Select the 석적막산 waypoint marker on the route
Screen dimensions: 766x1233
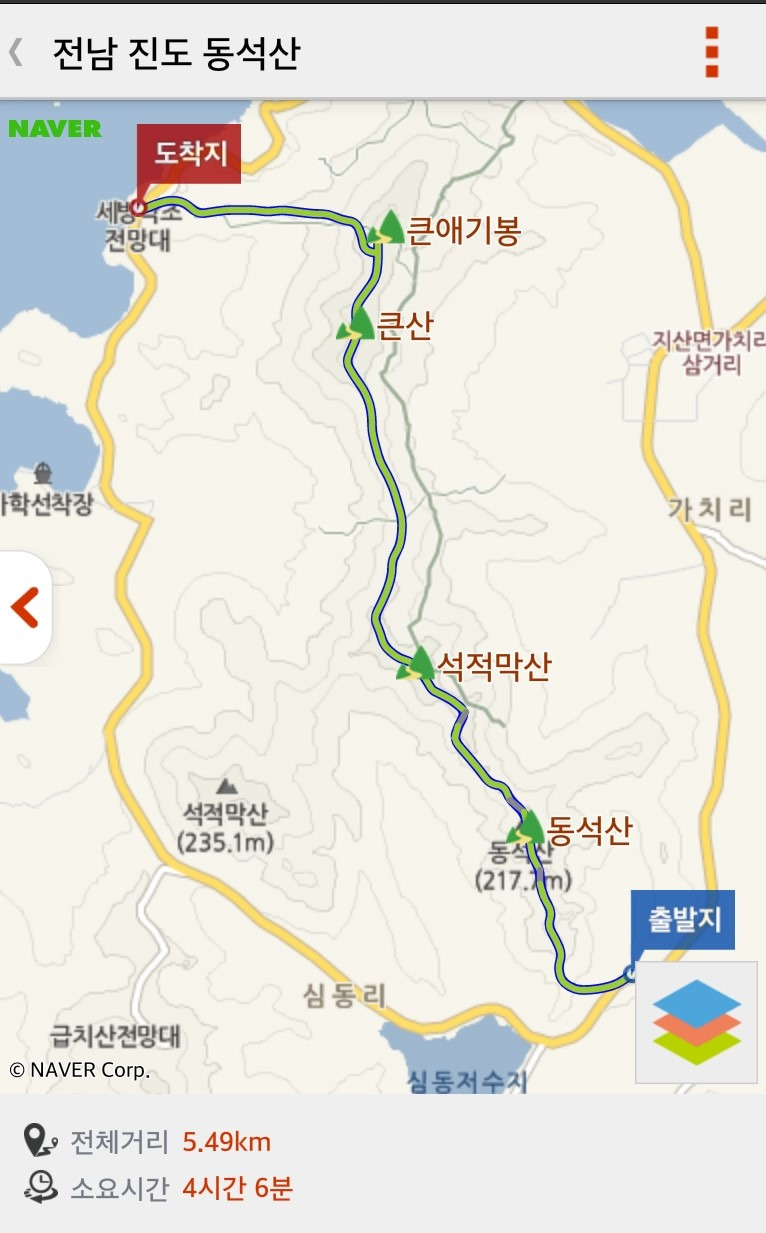pyautogui.click(x=419, y=664)
